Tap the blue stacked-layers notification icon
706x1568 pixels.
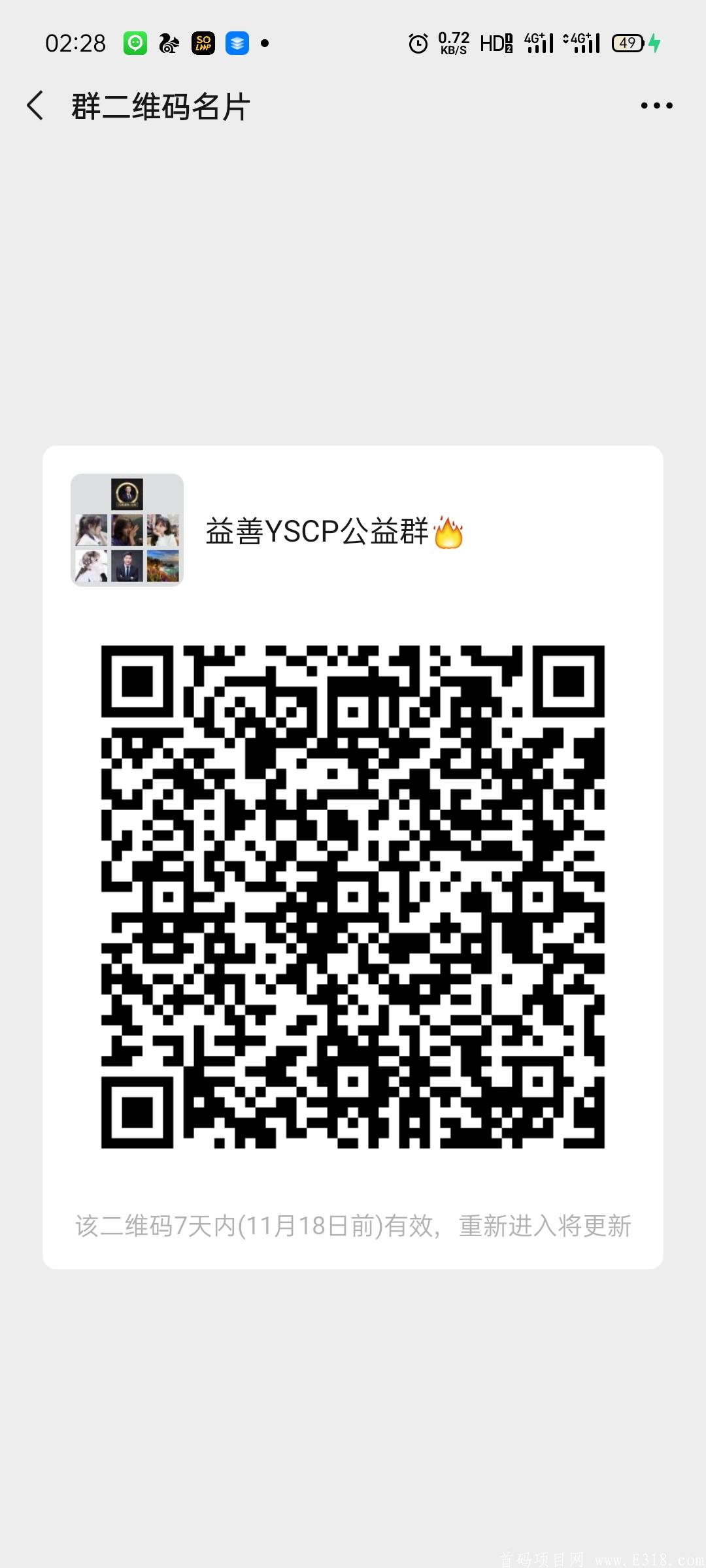(x=239, y=42)
